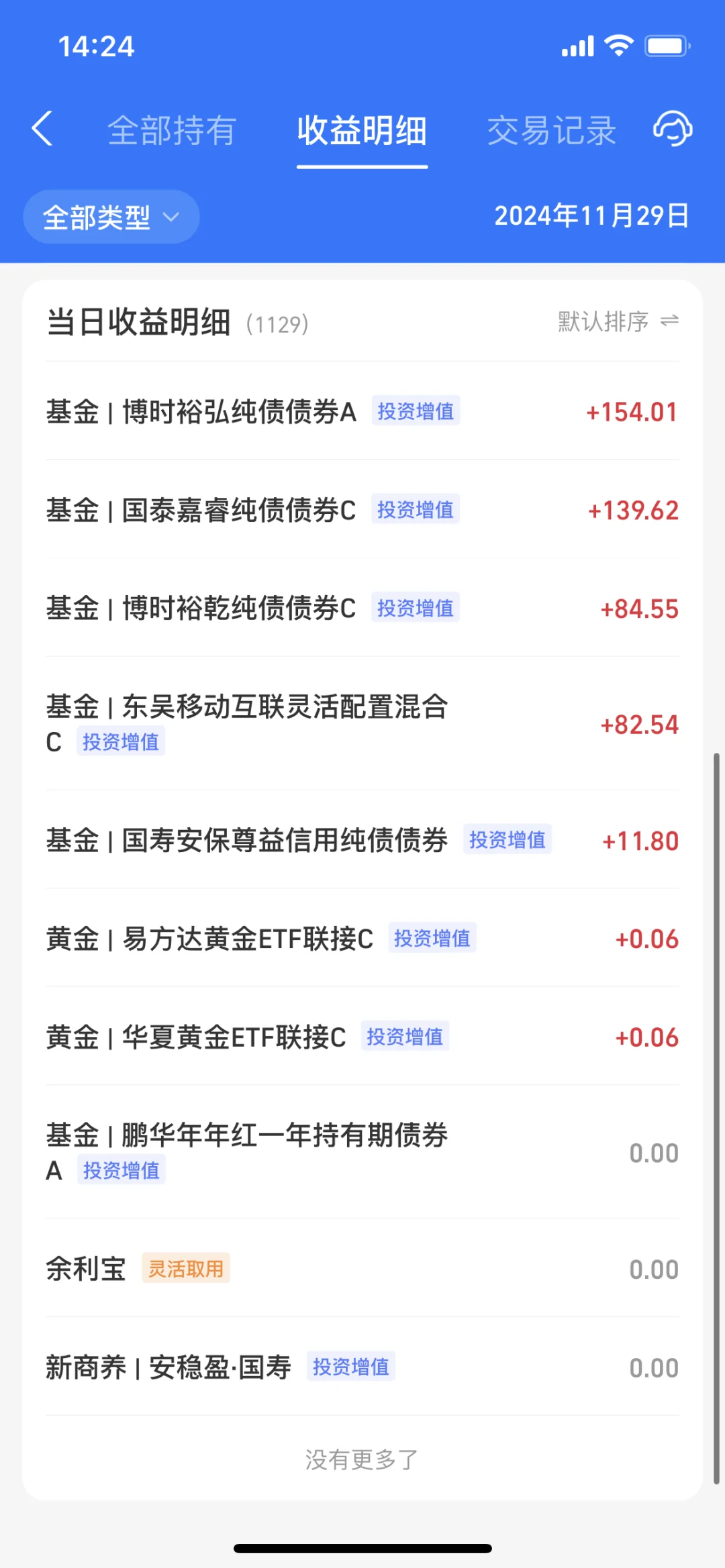Viewport: 725px width, 1568px height.
Task: Click the 投资增值 tag on 国寿安保尊益信用纯债债券
Action: pos(507,840)
